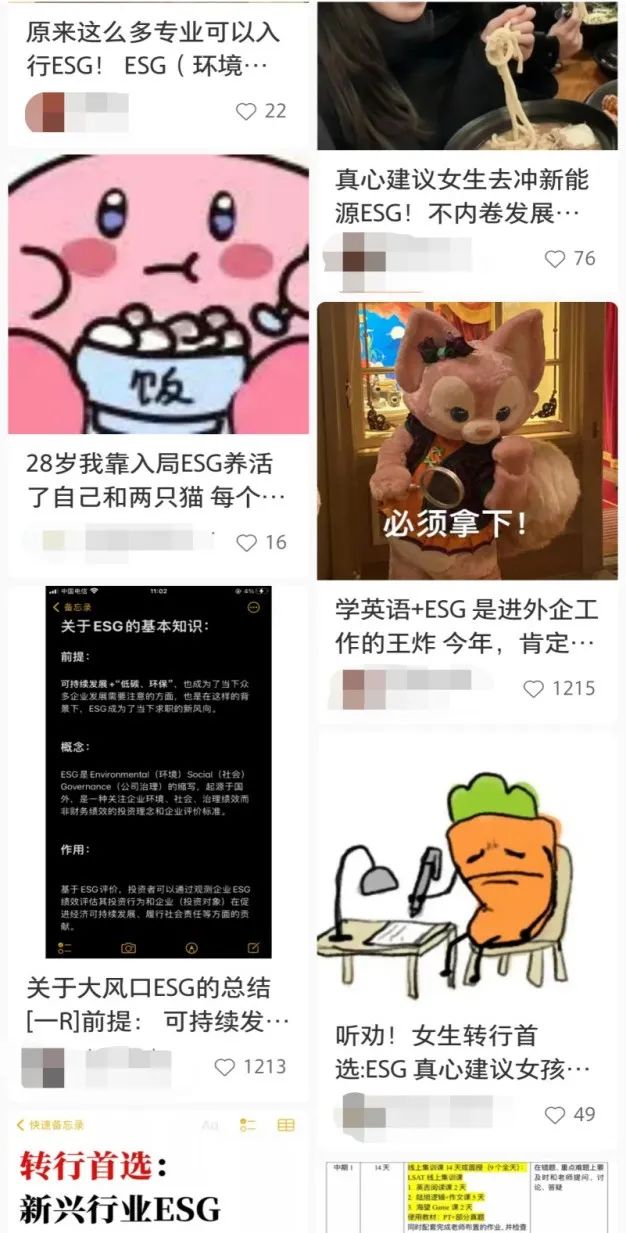Open the post with the training schedule table
626x1233 pixels.
coord(467,1195)
